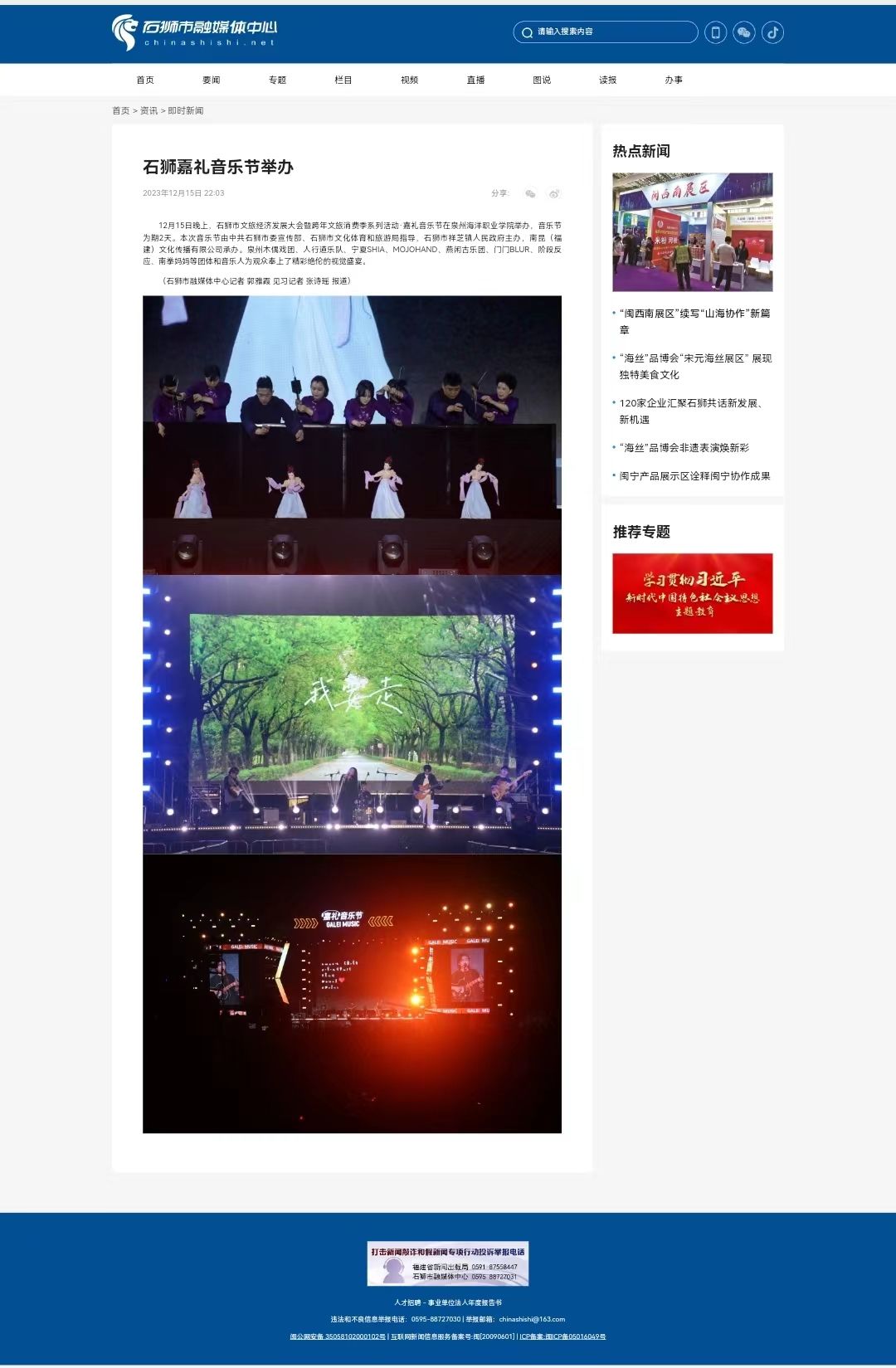Screen dimensions: 896x1368
Task: Share article via WeChat icon
Action: tap(530, 193)
